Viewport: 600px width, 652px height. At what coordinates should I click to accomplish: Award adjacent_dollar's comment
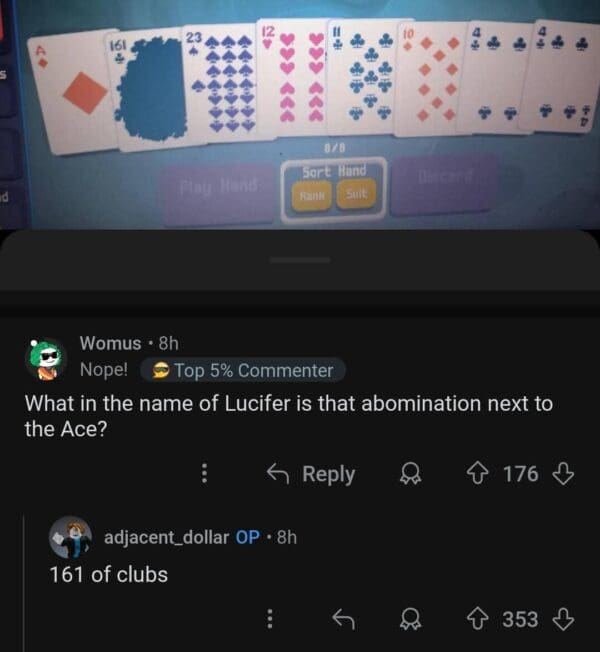pos(409,621)
